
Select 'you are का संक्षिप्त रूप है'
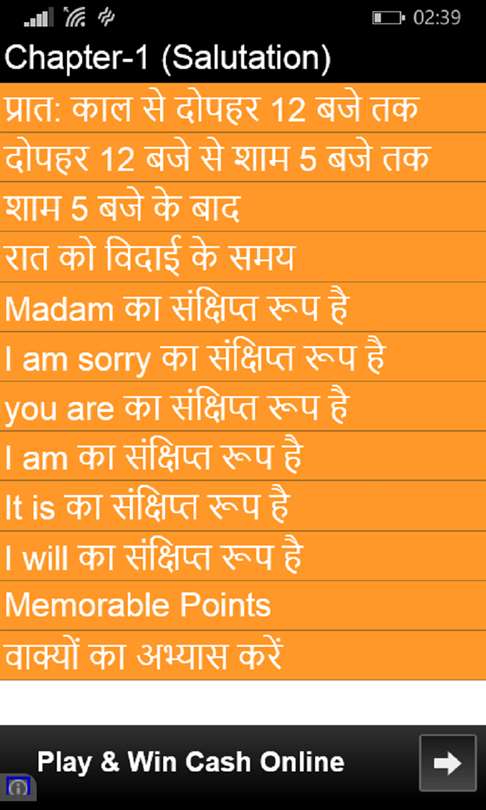click(x=243, y=407)
